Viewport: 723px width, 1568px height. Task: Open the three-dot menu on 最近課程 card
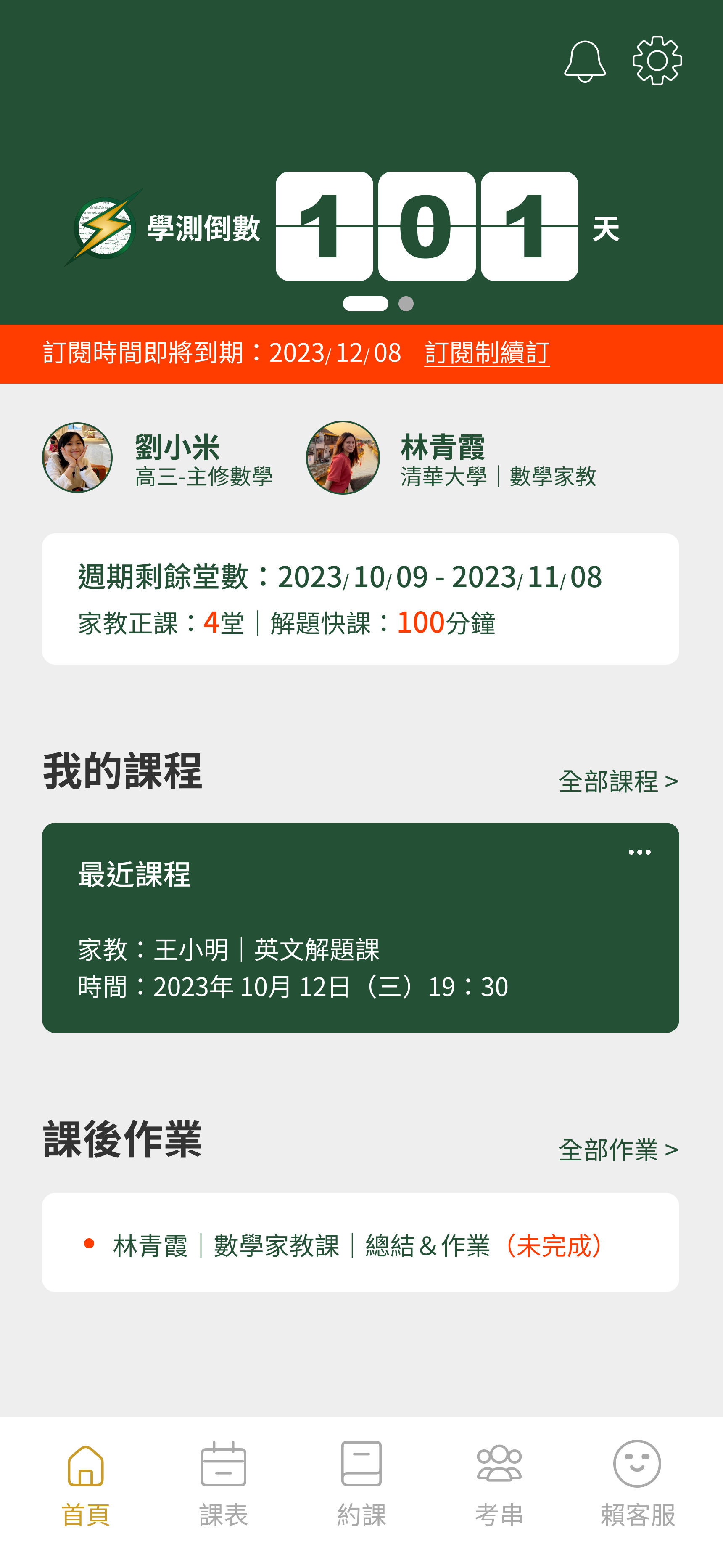(639, 852)
